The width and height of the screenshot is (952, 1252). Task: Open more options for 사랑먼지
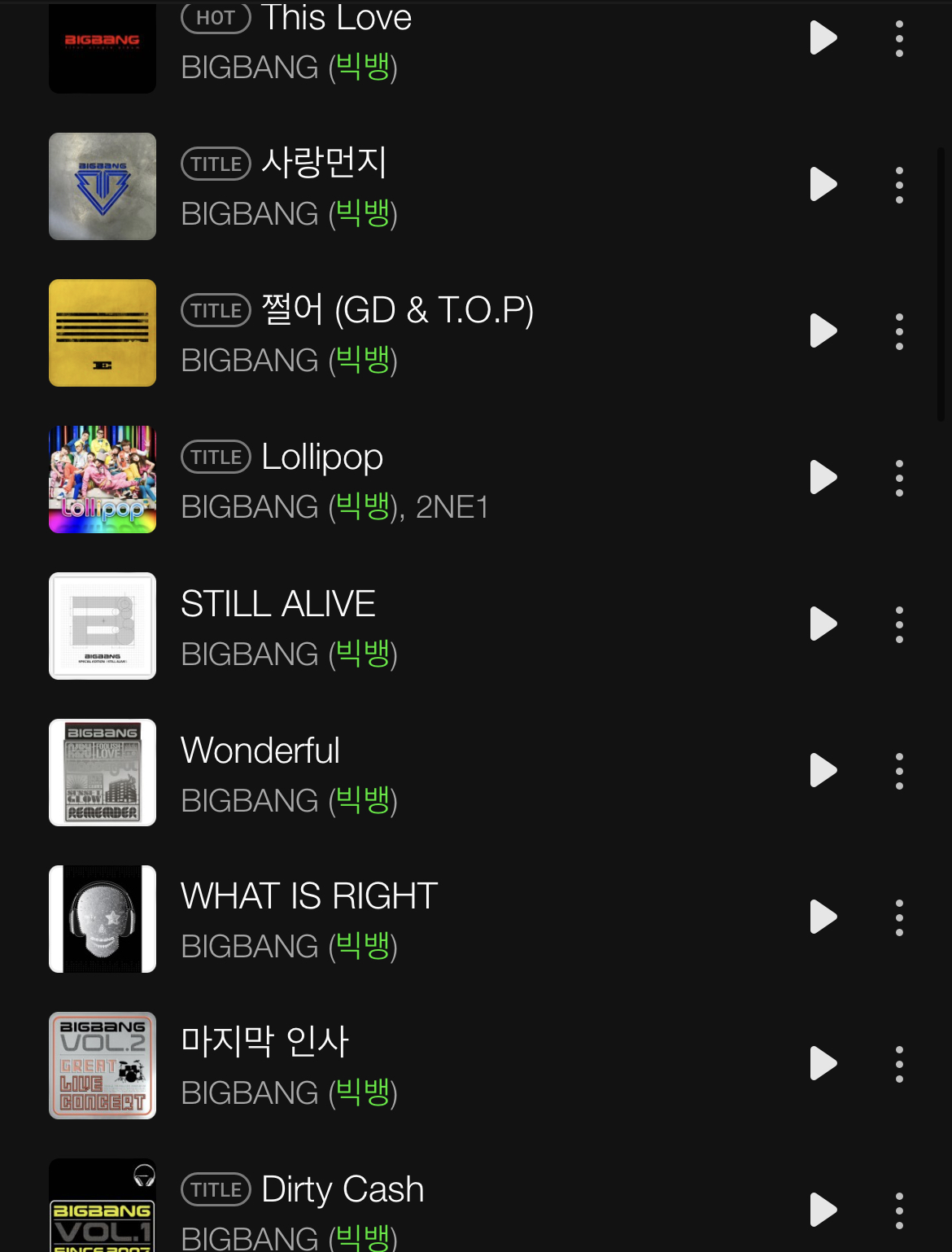[899, 185]
